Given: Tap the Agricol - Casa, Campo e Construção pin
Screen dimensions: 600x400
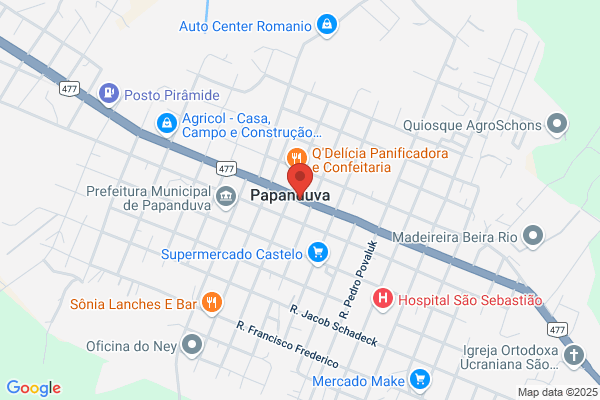Looking at the screenshot, I should click(x=167, y=124).
